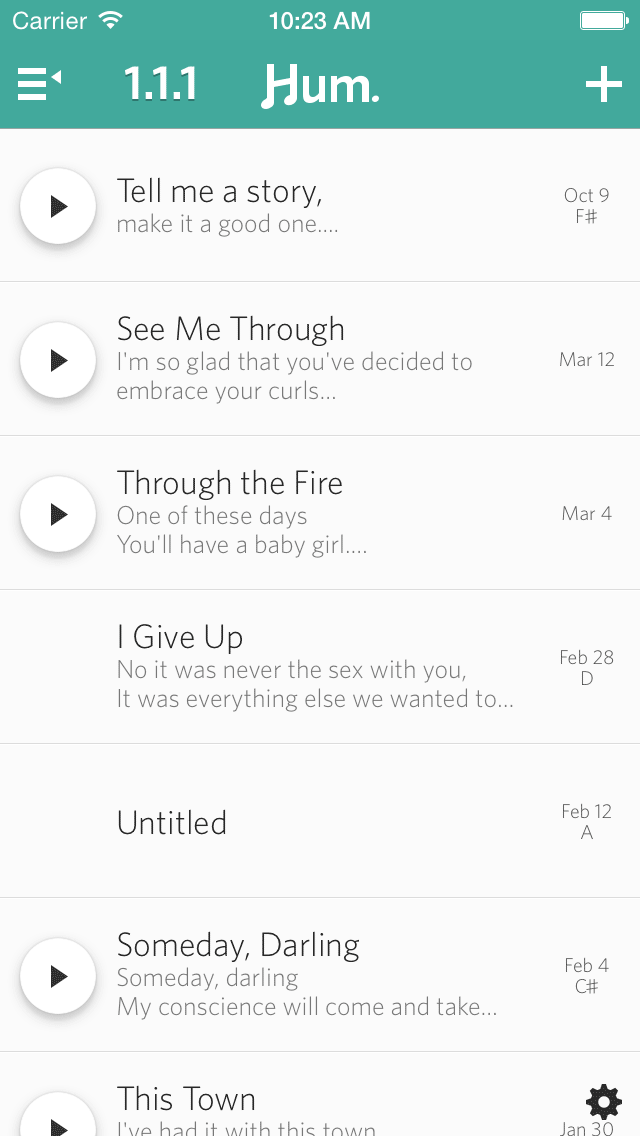Open the sort and filter menu icon
The image size is (640, 1136).
(x=39, y=84)
